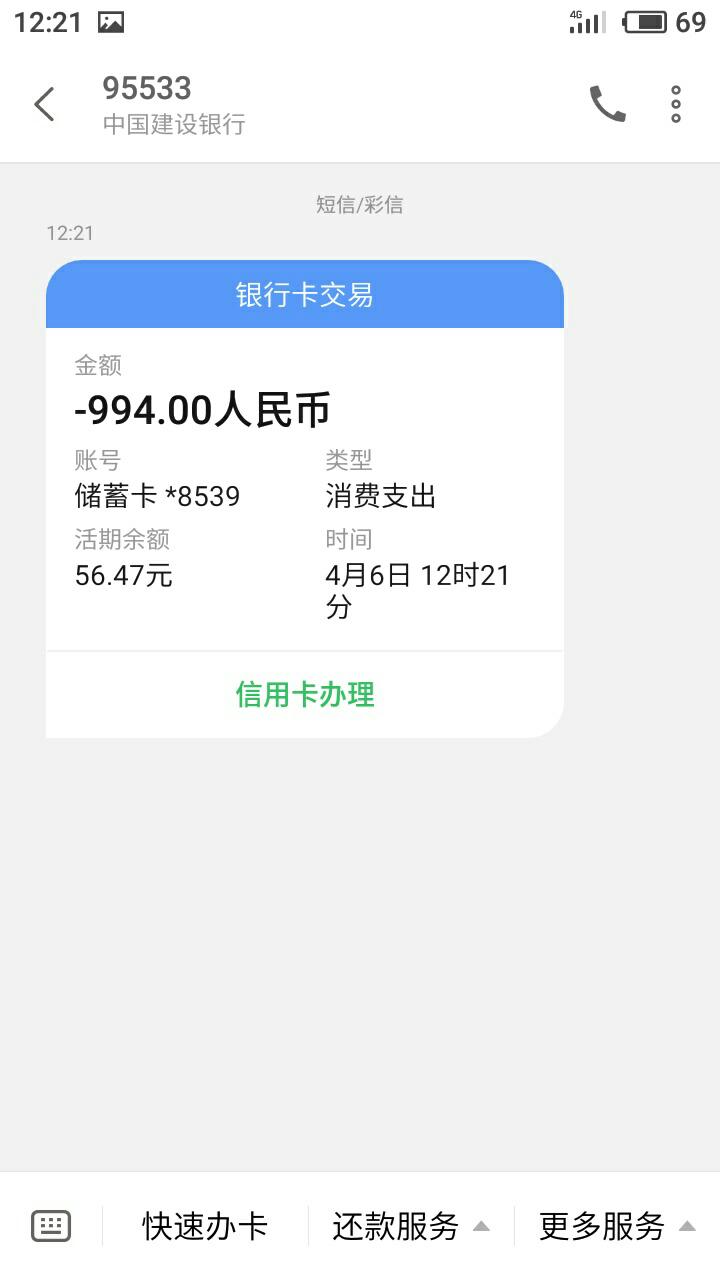This screenshot has width=720, height=1280.
Task: Switch to keyboard input mode
Action: pos(51,1226)
